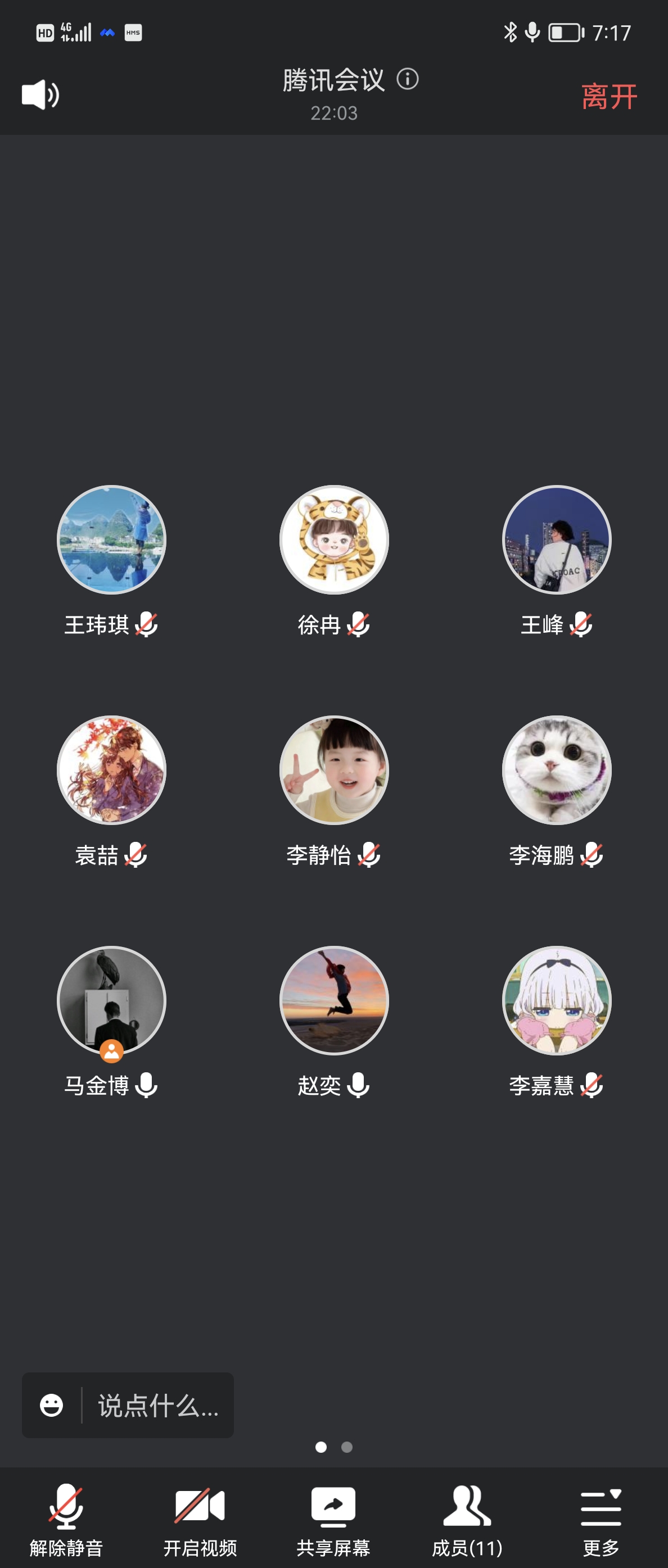Viewport: 668px width, 1568px height.
Task: Select participant 李海鹏's avatar
Action: pos(556,769)
